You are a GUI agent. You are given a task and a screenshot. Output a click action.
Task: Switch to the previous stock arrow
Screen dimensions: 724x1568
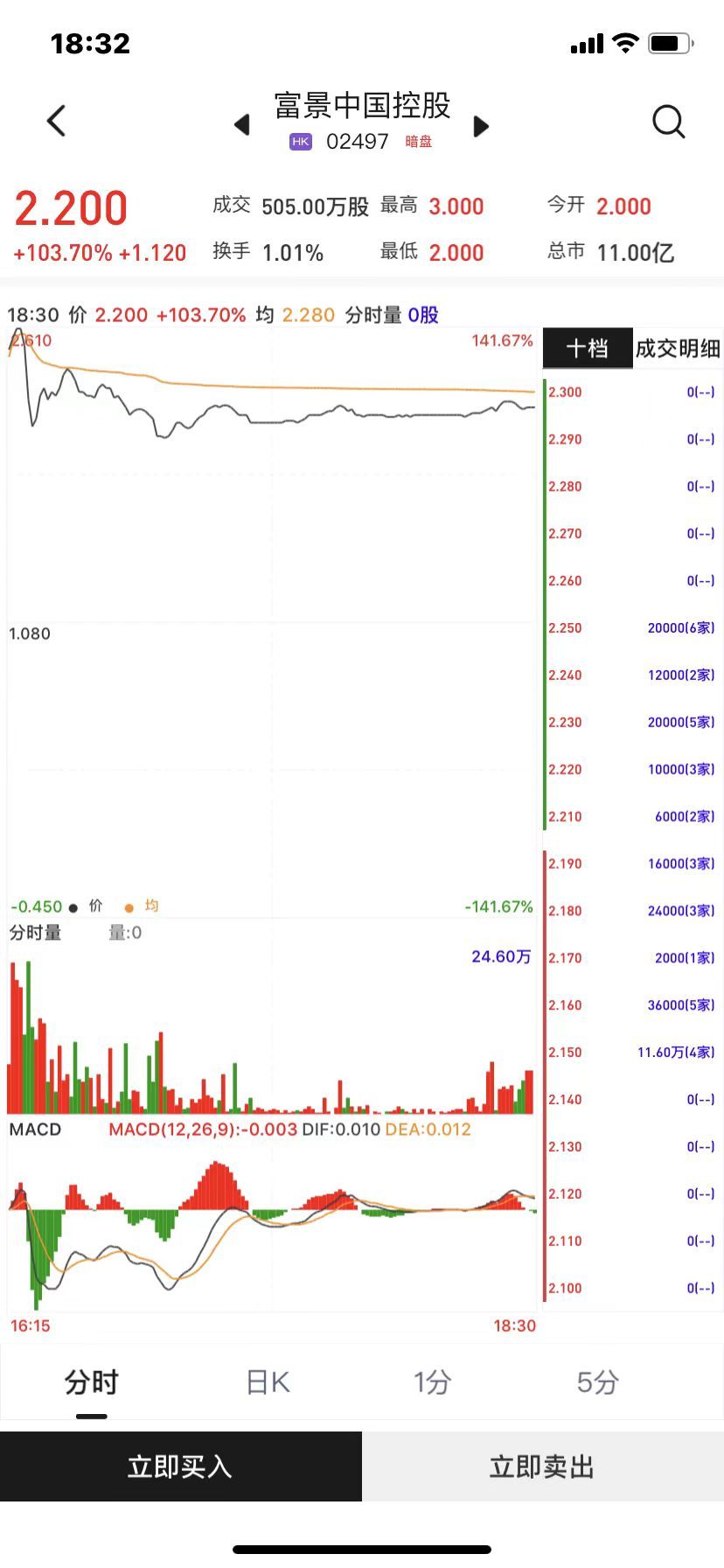(242, 125)
